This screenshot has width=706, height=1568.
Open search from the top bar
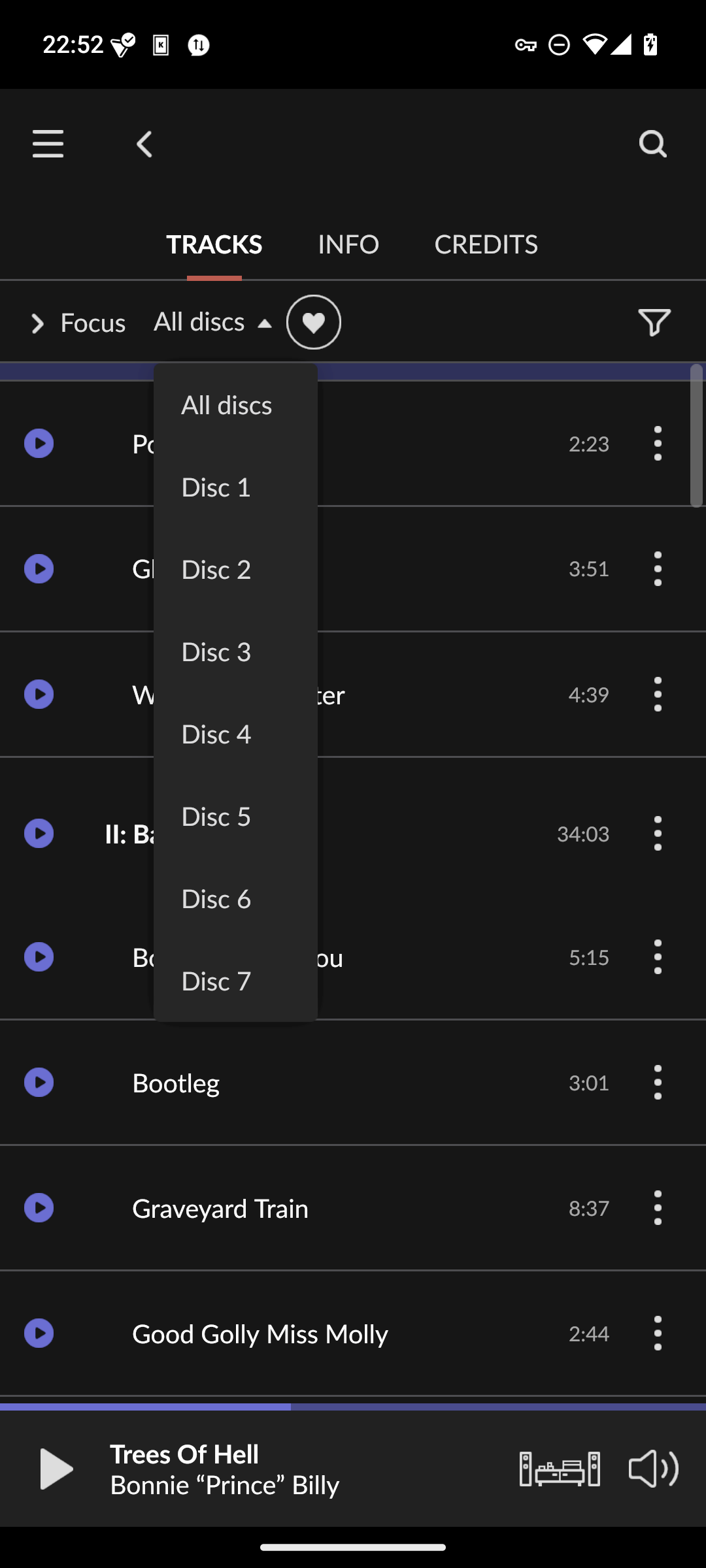coord(652,144)
